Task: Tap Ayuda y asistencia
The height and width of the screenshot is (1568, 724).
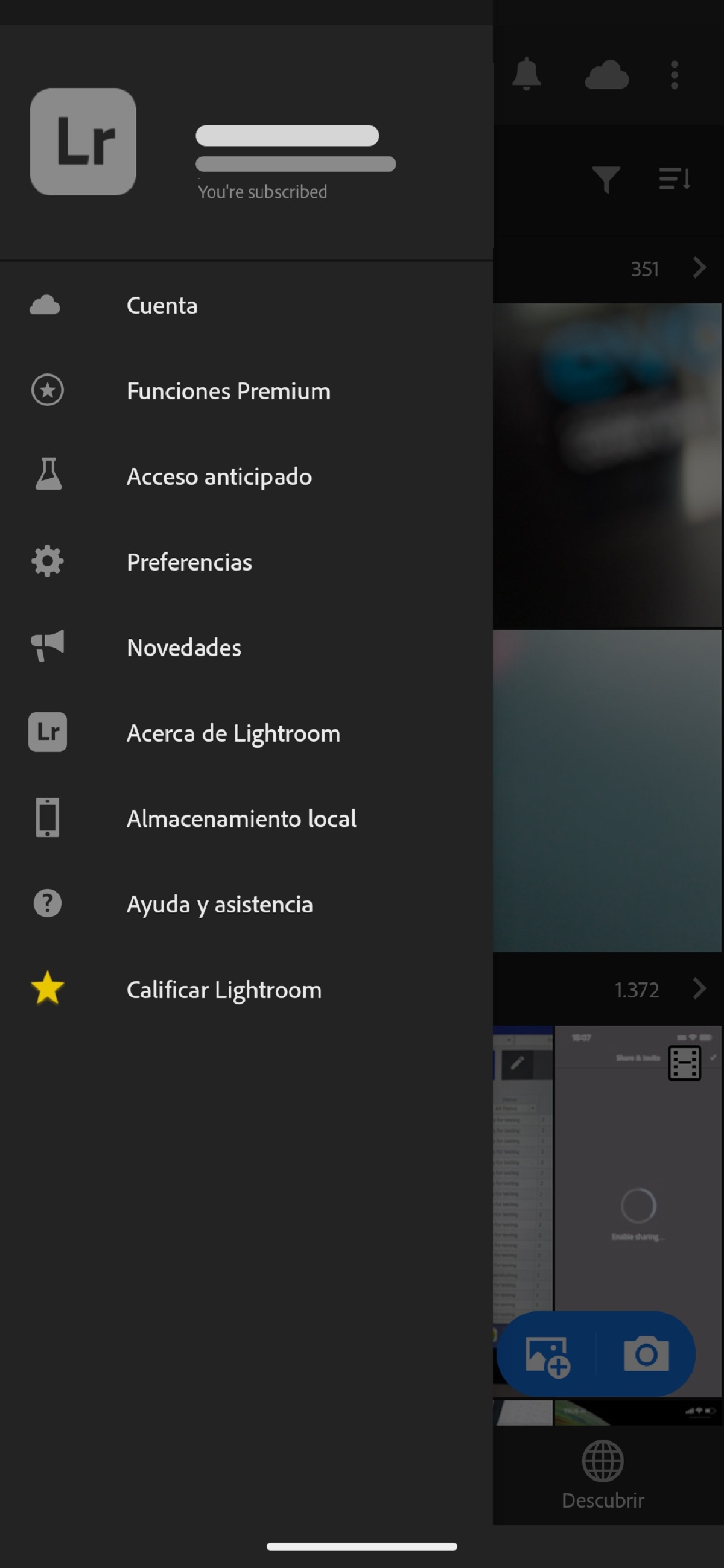Action: (220, 904)
